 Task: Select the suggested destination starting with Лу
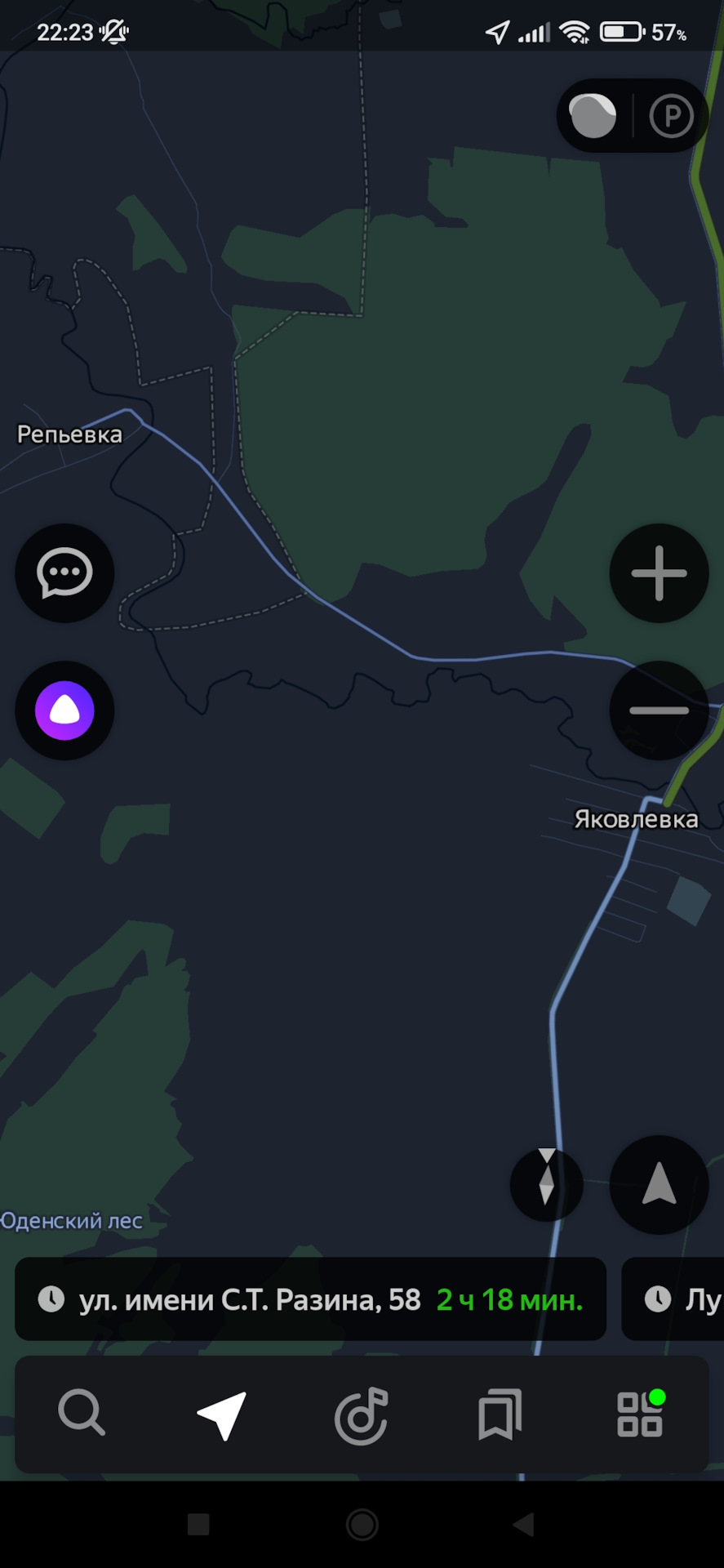677,1299
